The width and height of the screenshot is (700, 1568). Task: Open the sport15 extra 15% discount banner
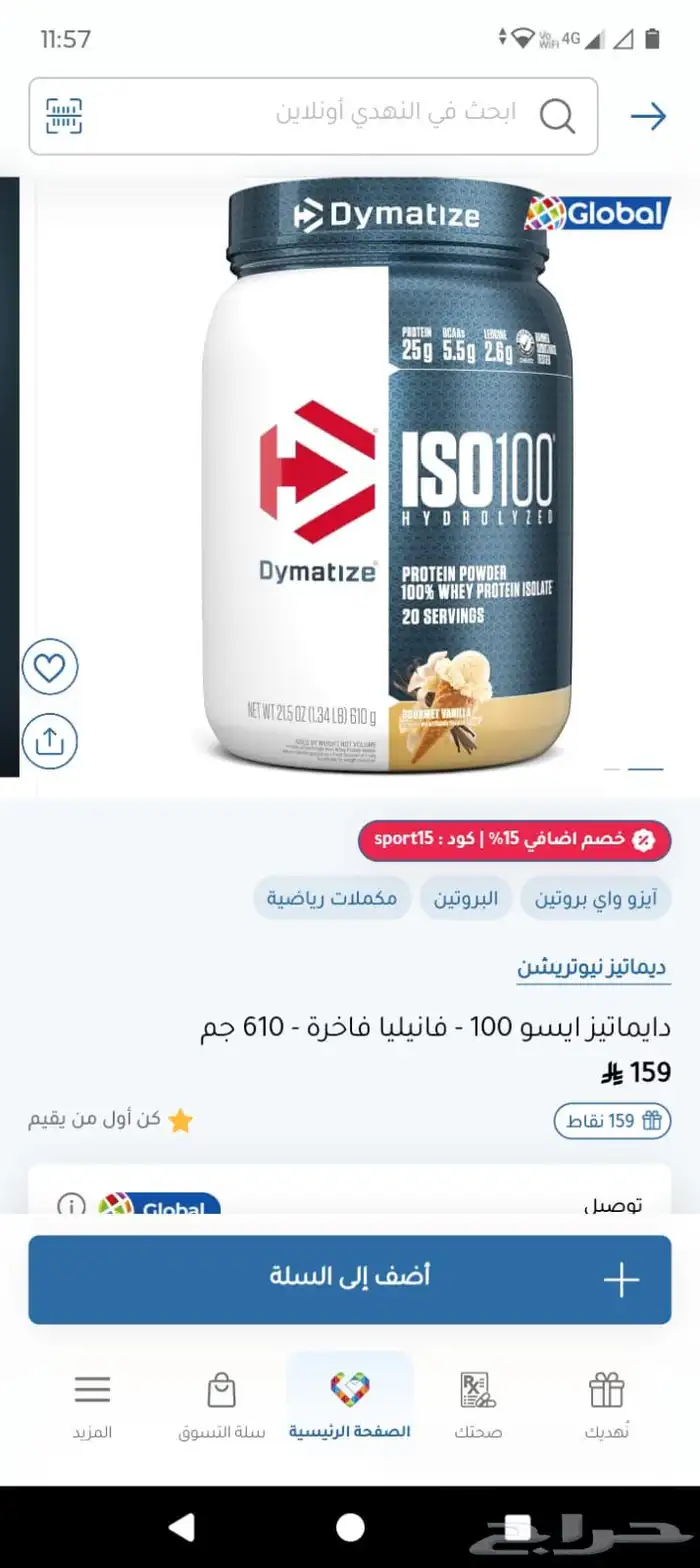tap(514, 841)
